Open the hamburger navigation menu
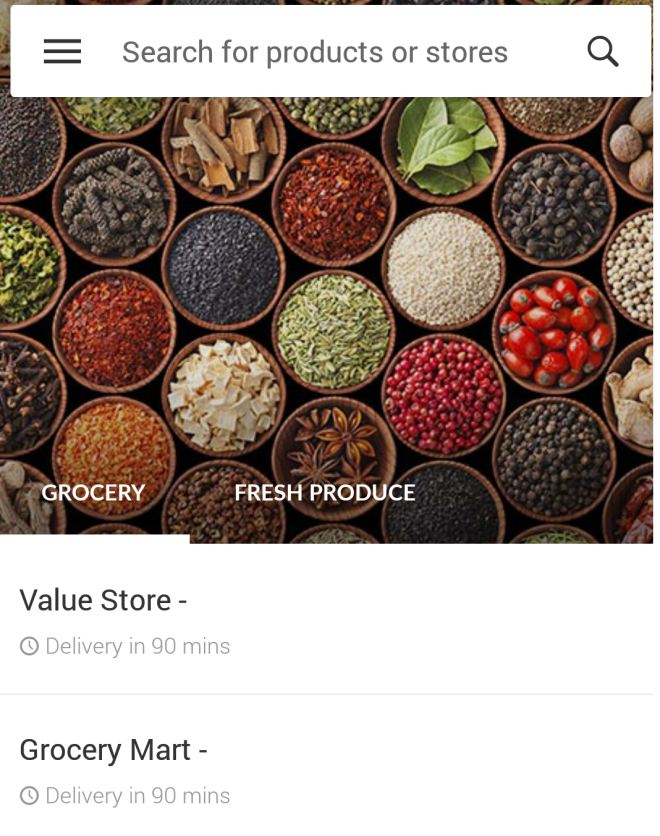 [62, 52]
